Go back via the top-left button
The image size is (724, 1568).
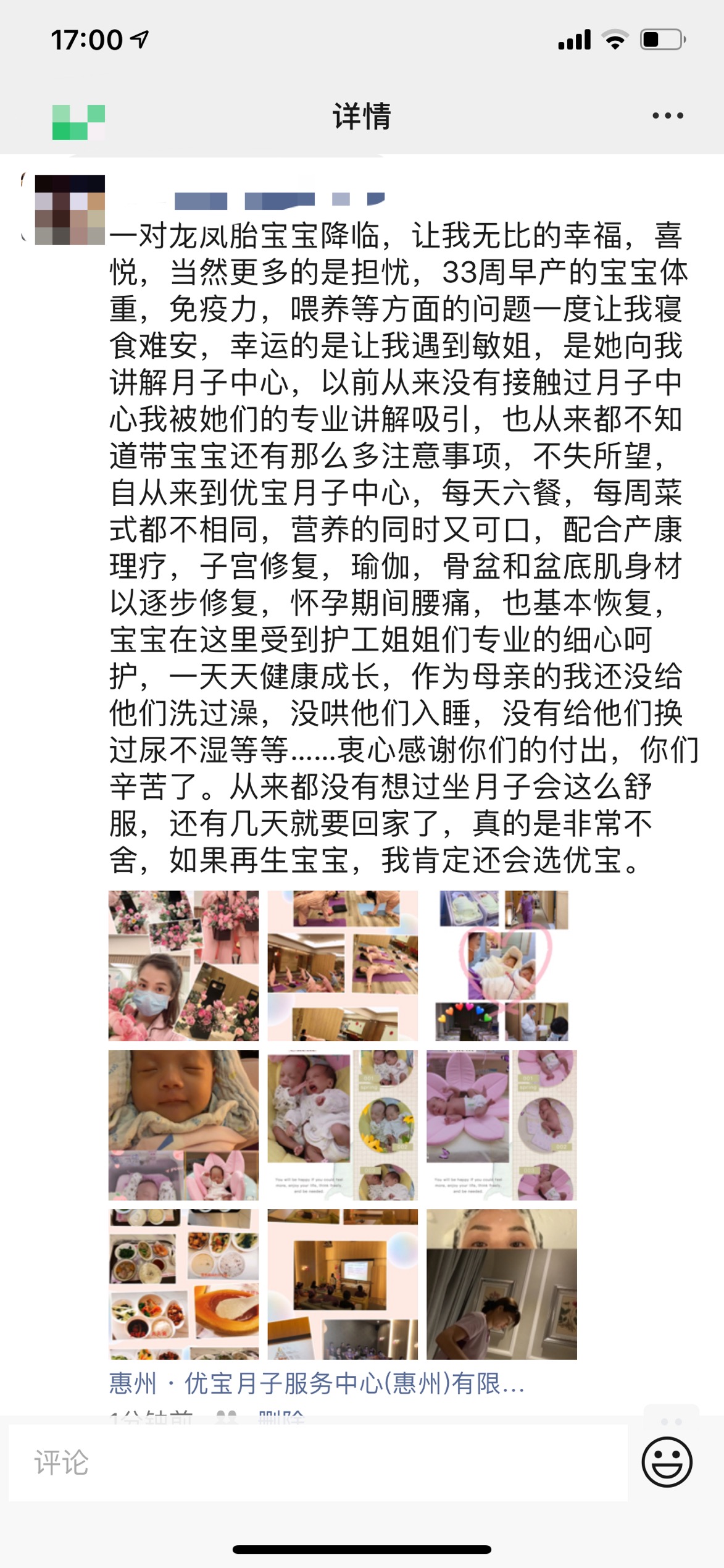click(x=78, y=122)
